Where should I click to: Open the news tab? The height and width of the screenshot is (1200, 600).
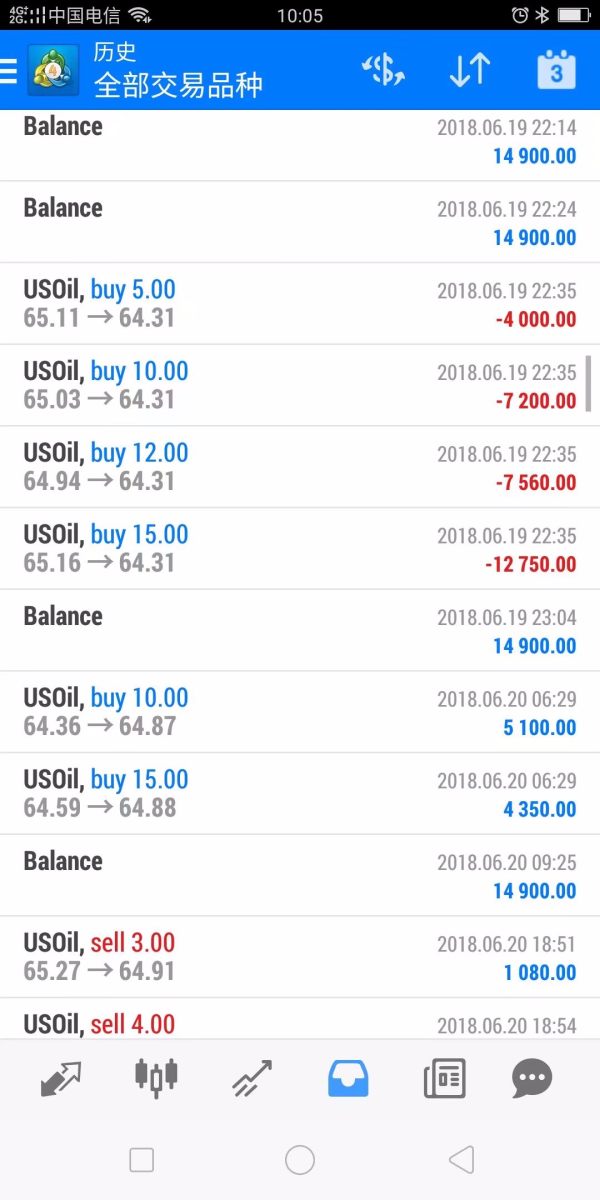coord(444,1079)
